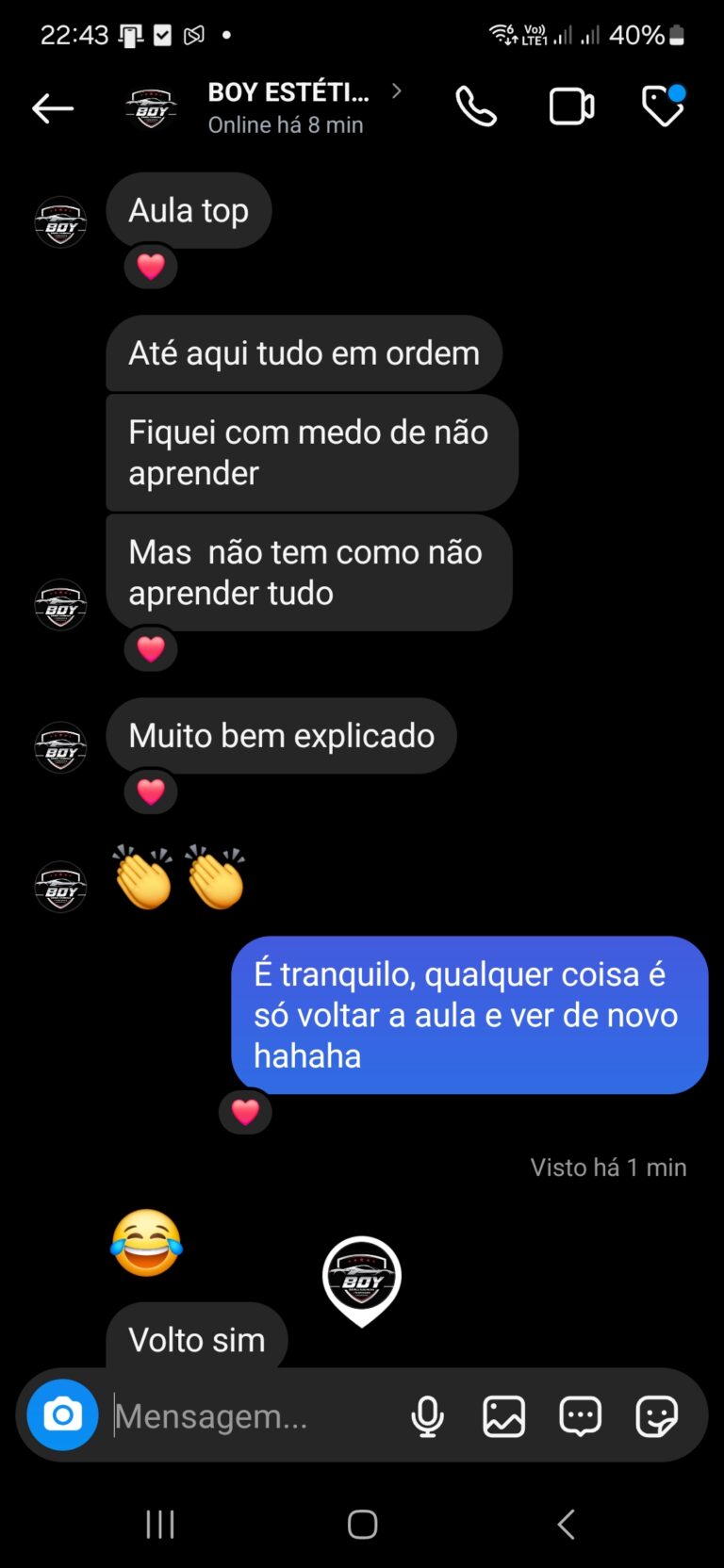
Task: Start a voice call
Action: click(x=476, y=107)
